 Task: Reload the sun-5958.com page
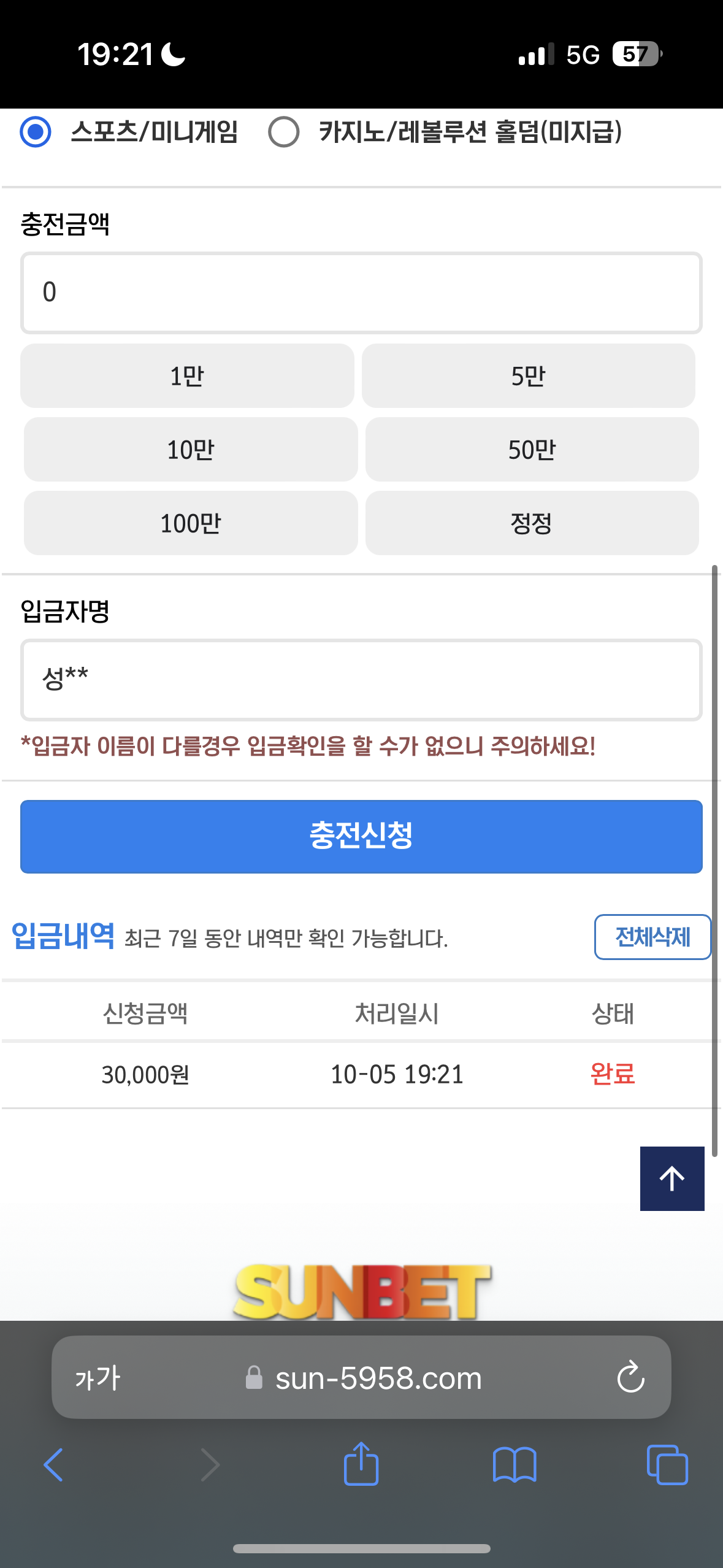(x=630, y=1378)
